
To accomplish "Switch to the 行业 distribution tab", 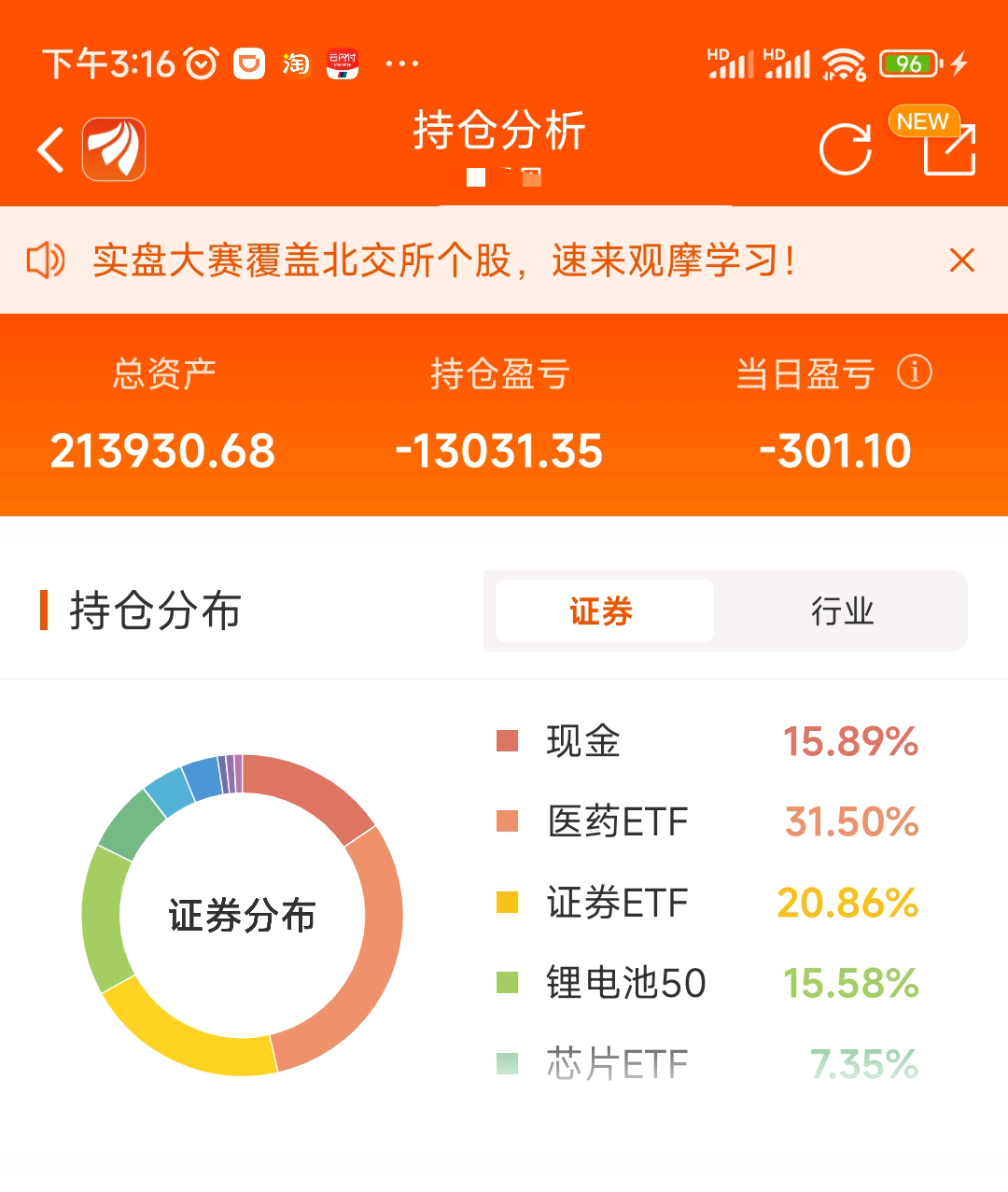I will [840, 611].
